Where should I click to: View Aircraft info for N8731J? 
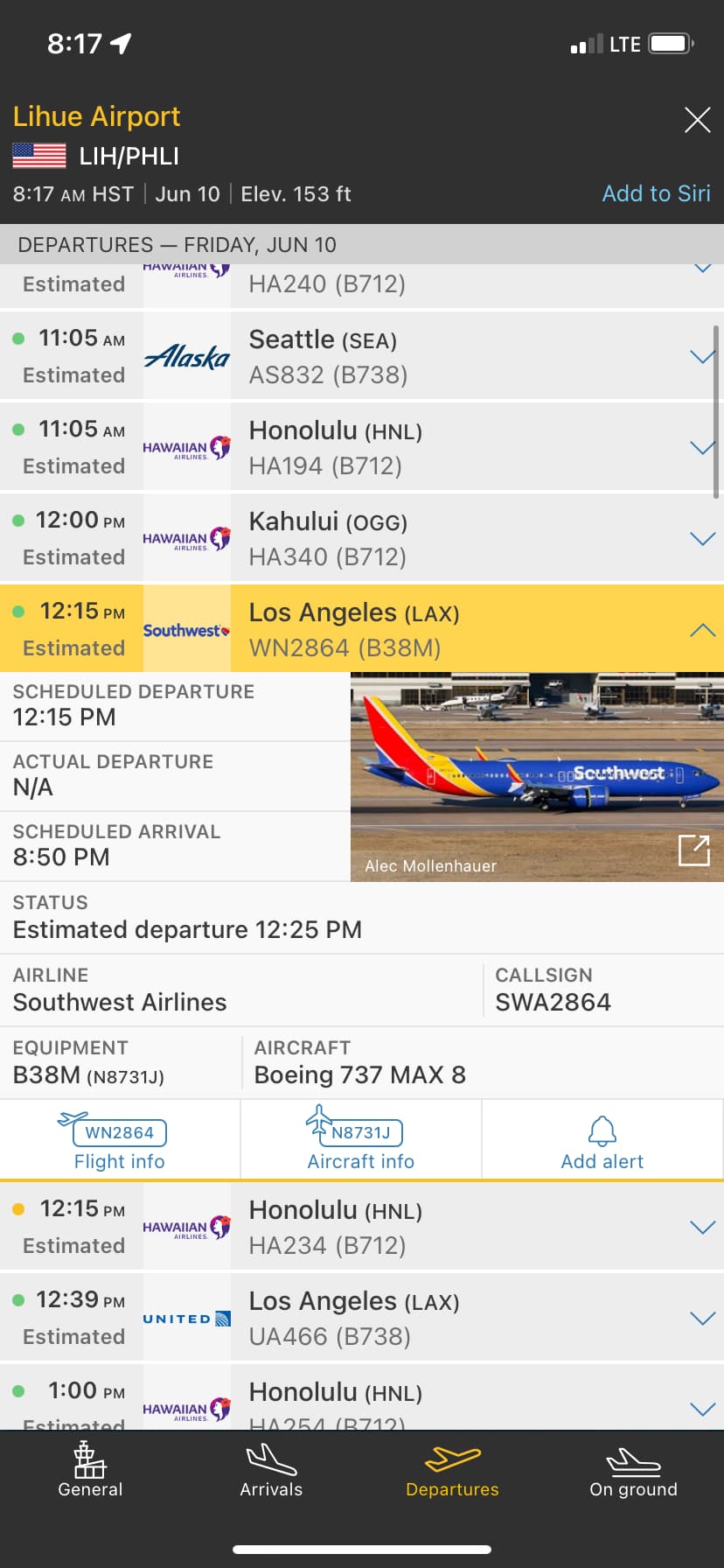360,1142
